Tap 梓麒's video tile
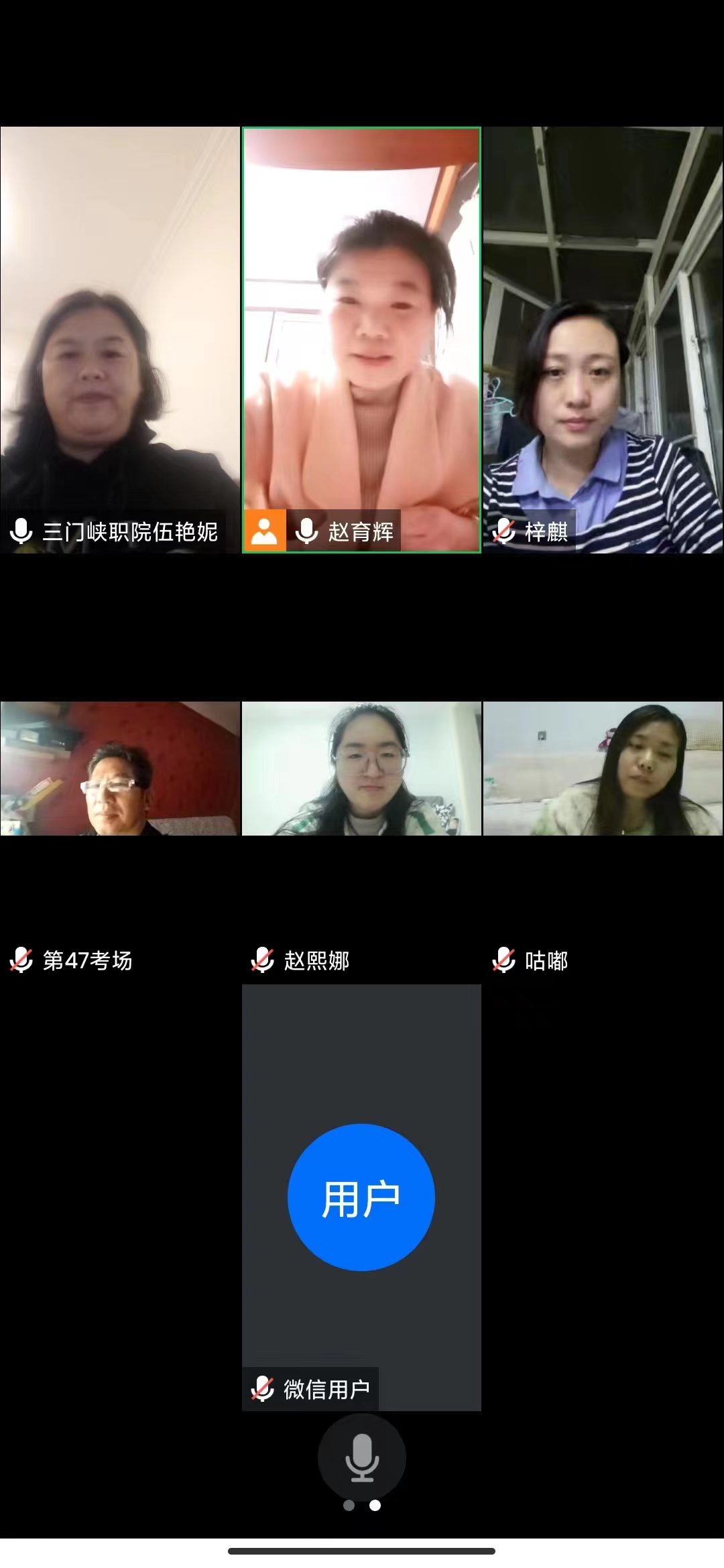The height and width of the screenshot is (1568, 724). [603, 340]
